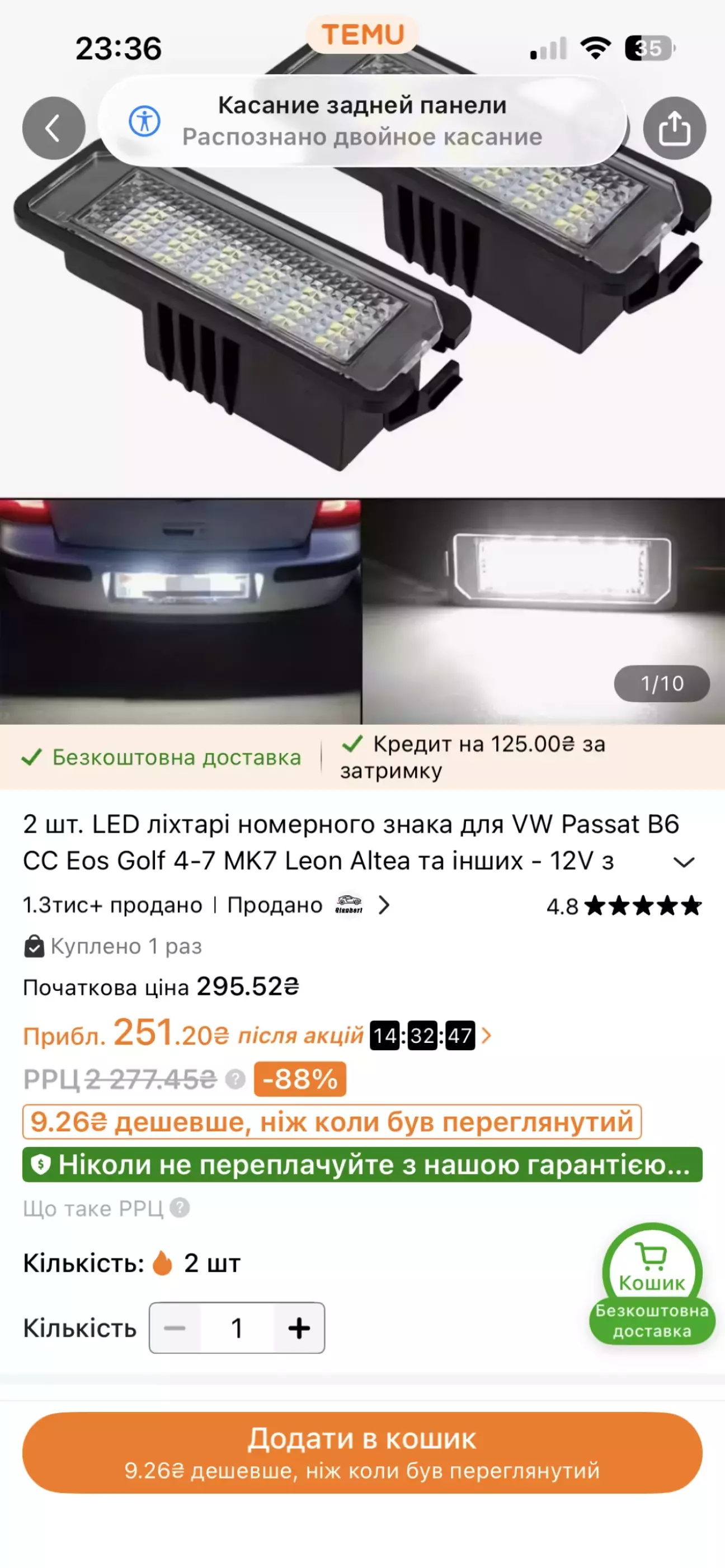Open free shipping "Безкоштовна доставка" details
The height and width of the screenshot is (1568, 725).
162,757
